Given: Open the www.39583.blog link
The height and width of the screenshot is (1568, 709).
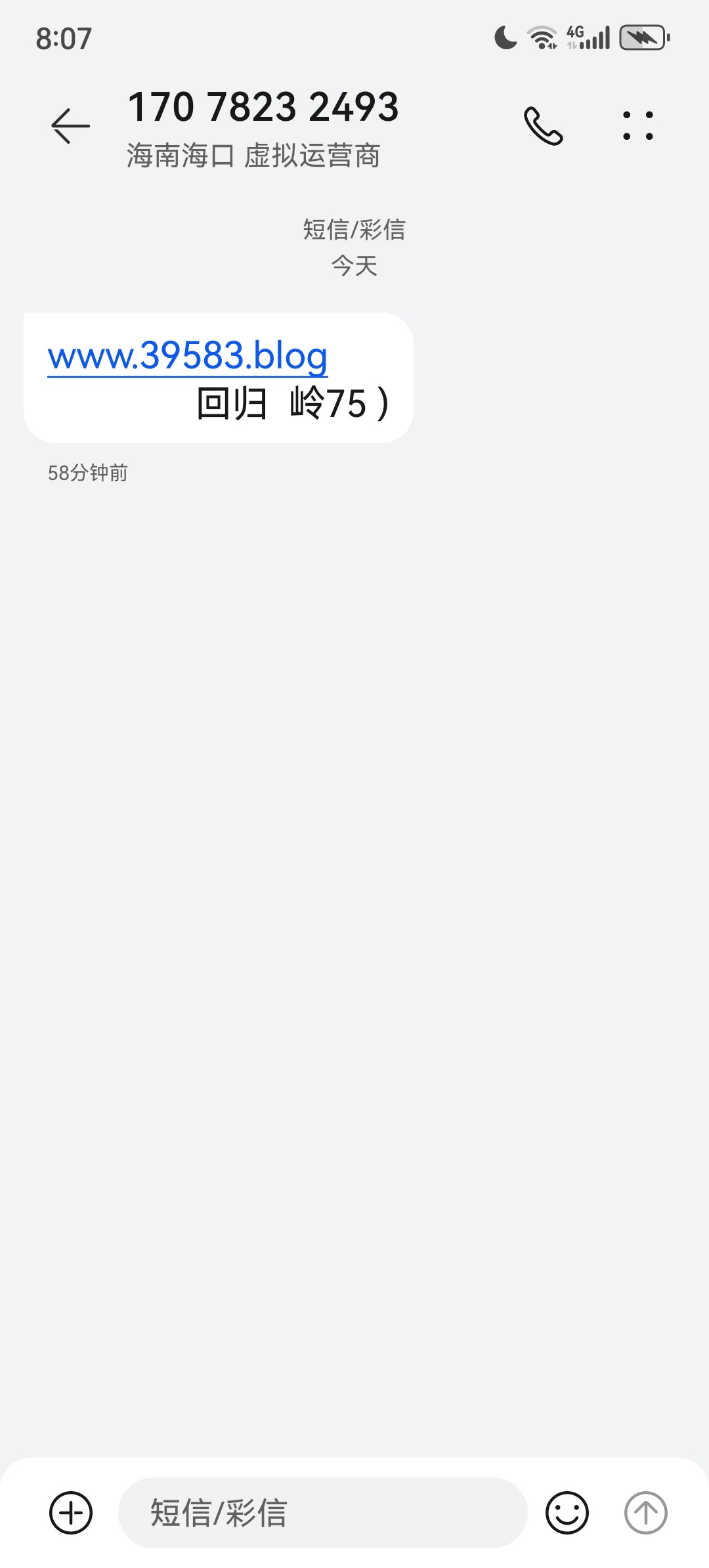Looking at the screenshot, I should pos(188,356).
